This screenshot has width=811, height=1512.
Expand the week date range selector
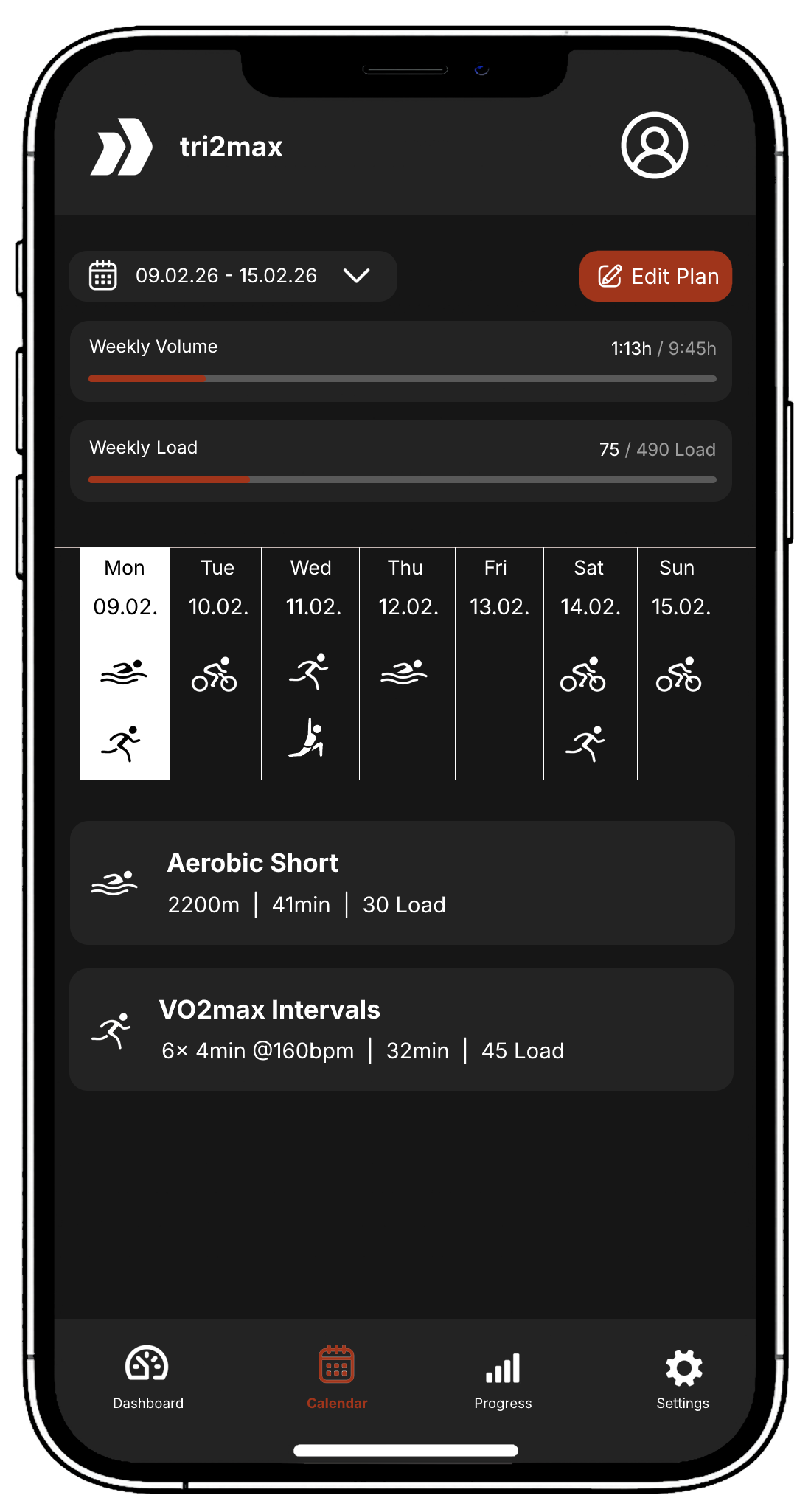pos(358,277)
